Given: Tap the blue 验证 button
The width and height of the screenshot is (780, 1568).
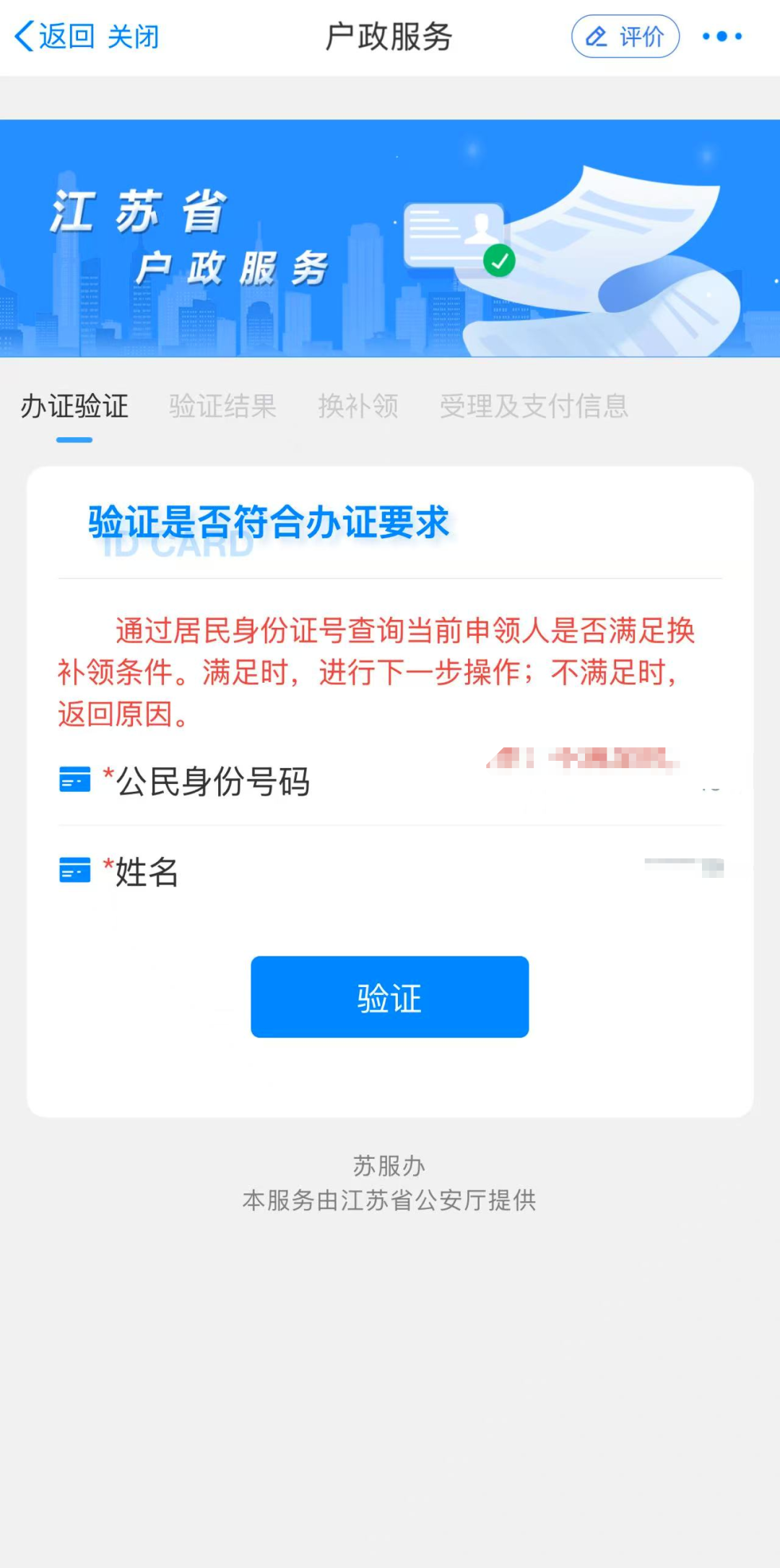Looking at the screenshot, I should (x=389, y=997).
